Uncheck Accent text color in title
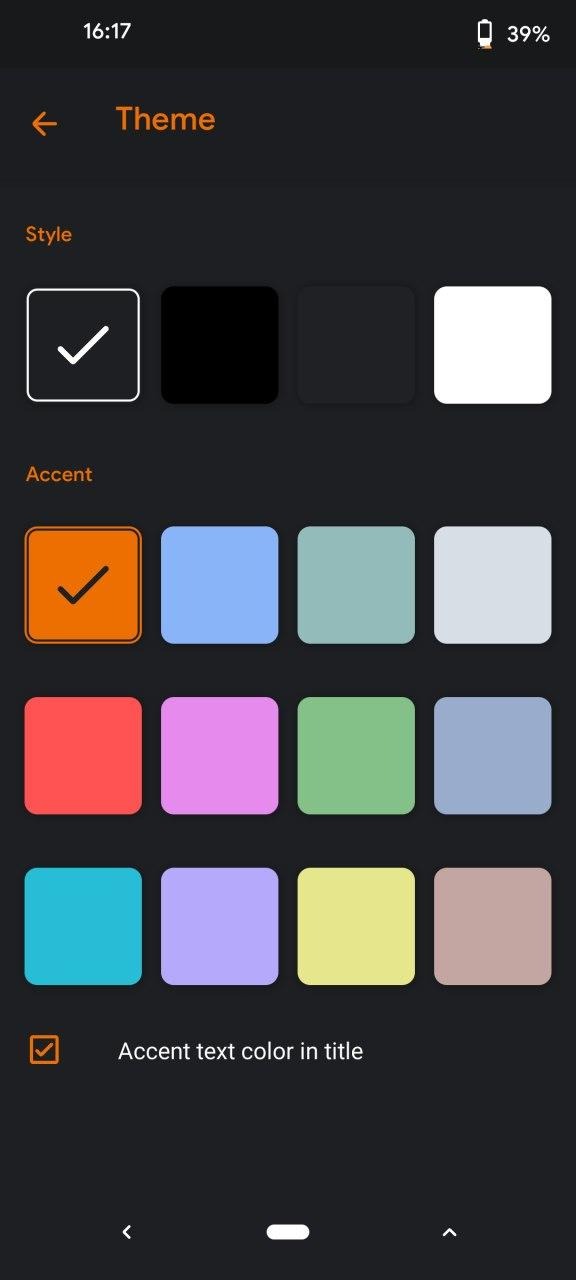Screen dimensions: 576x1280 coord(45,1050)
